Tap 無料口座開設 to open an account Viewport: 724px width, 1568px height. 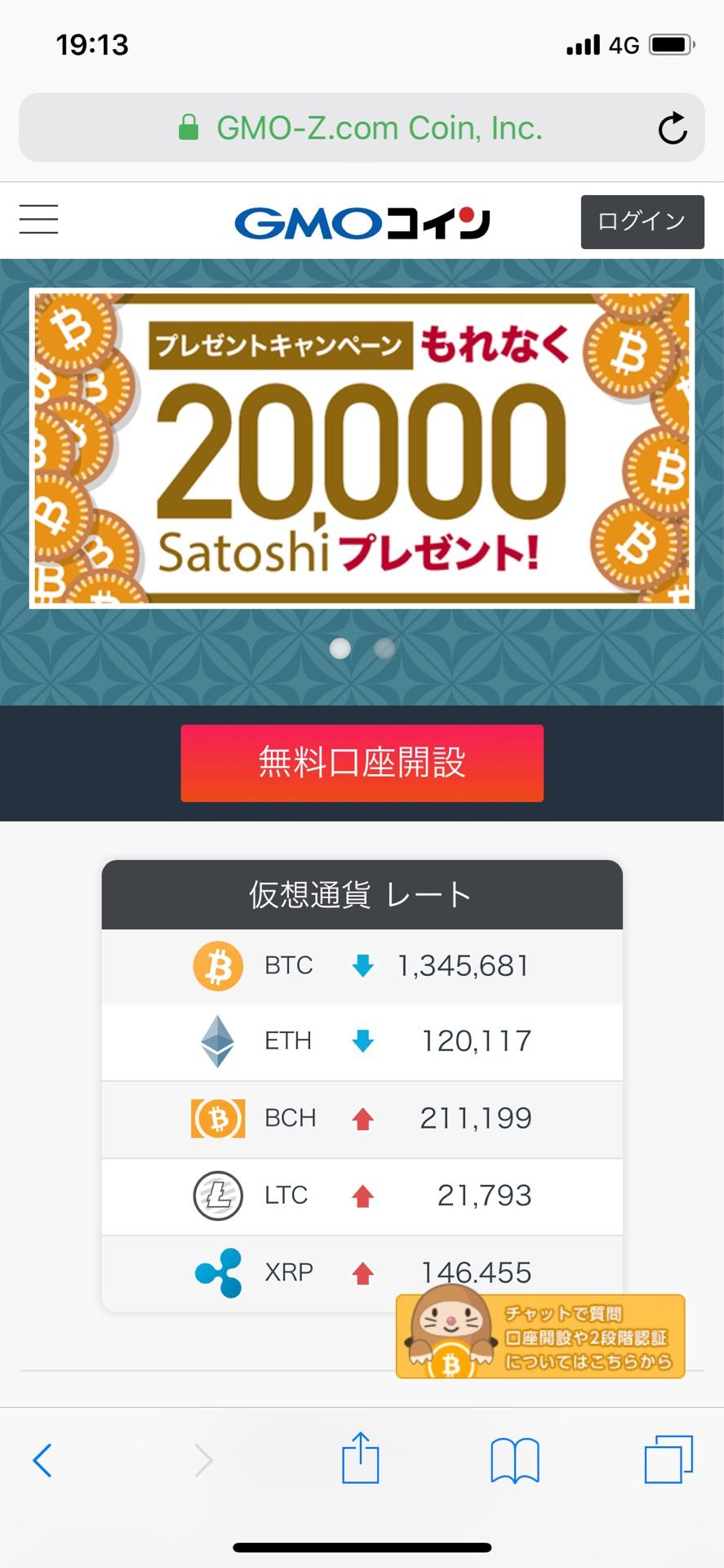pos(362,763)
